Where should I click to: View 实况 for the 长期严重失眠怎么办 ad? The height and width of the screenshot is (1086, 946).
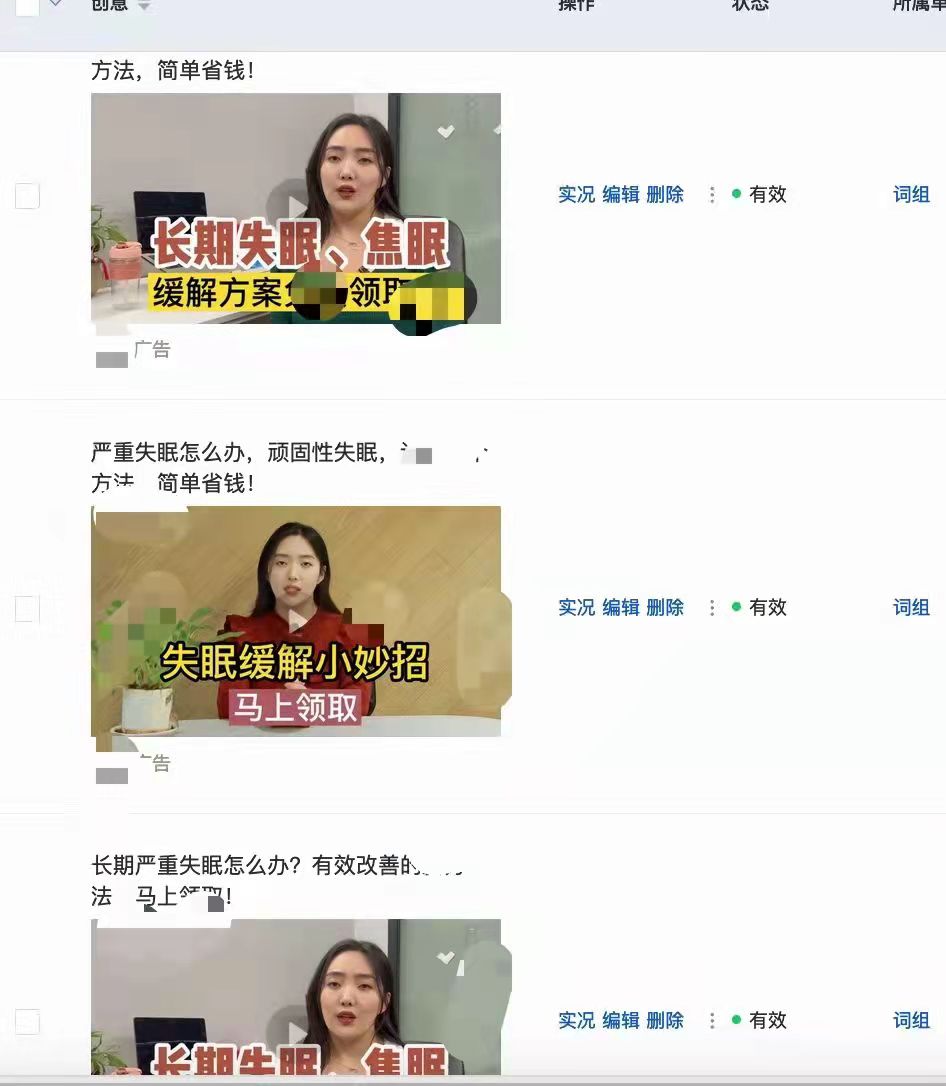tap(576, 1021)
